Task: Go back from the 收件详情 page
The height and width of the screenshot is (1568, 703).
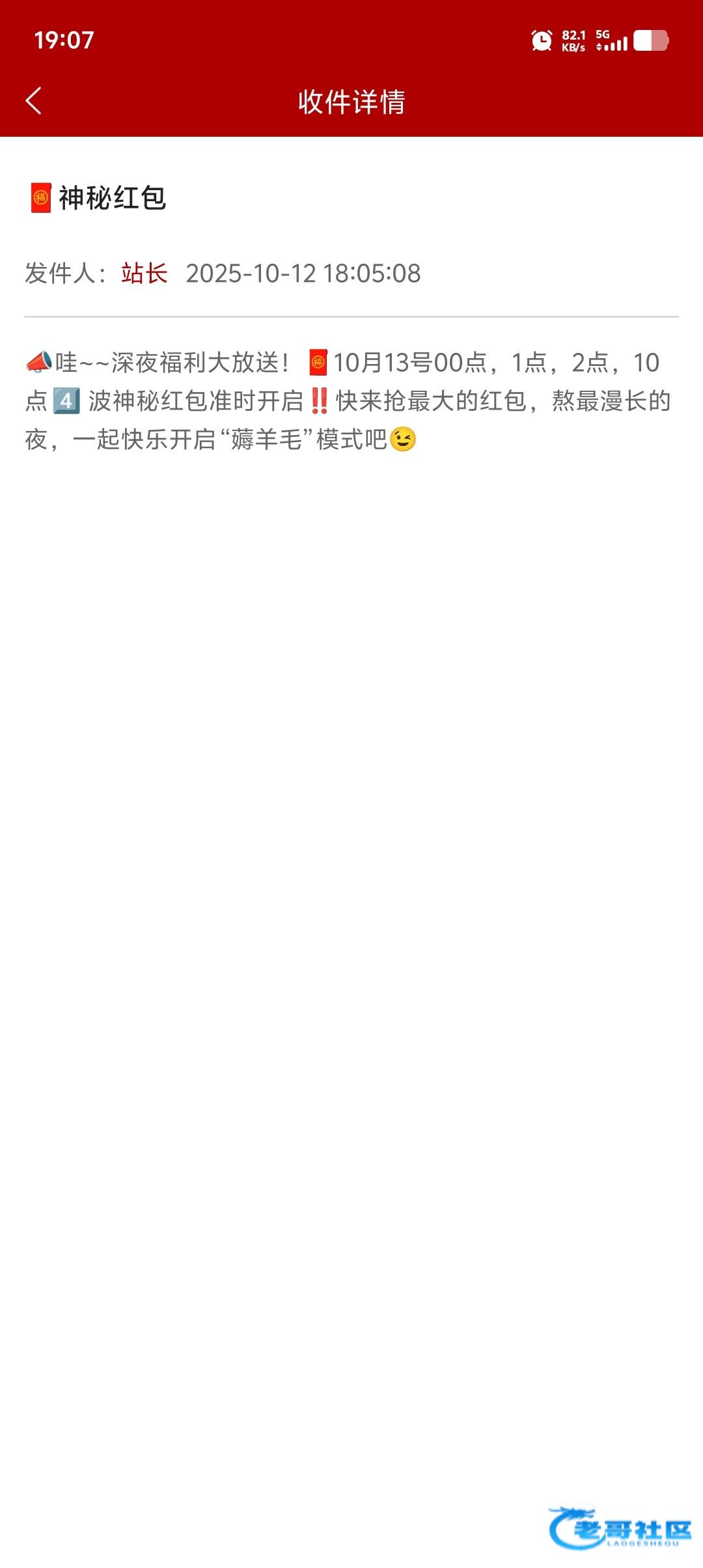Action: pos(34,102)
